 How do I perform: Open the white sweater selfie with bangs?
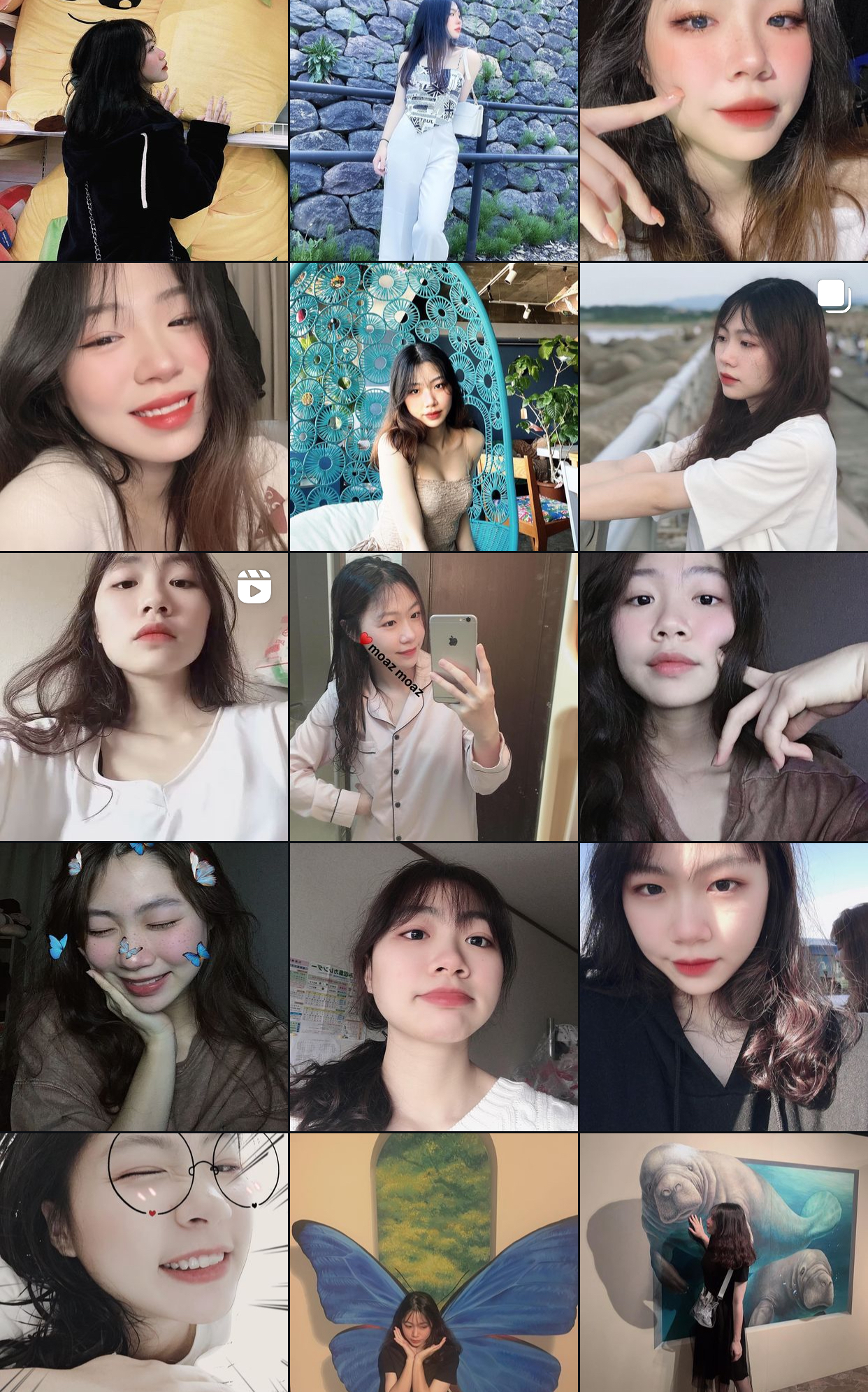point(433,986)
